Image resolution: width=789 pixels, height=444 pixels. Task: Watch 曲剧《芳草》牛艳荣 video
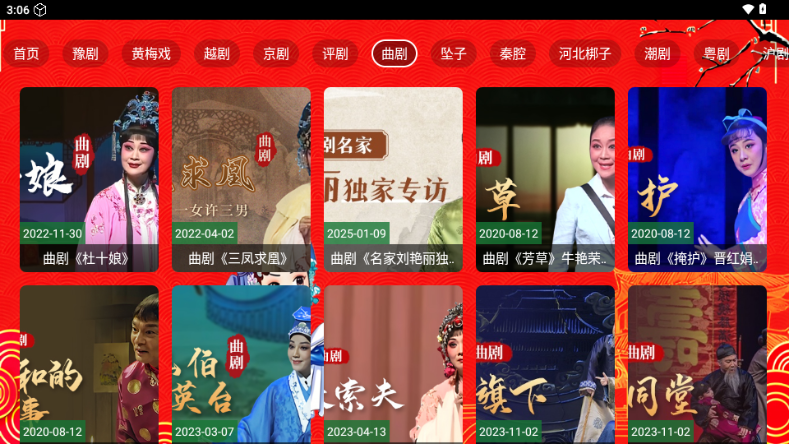[545, 178]
